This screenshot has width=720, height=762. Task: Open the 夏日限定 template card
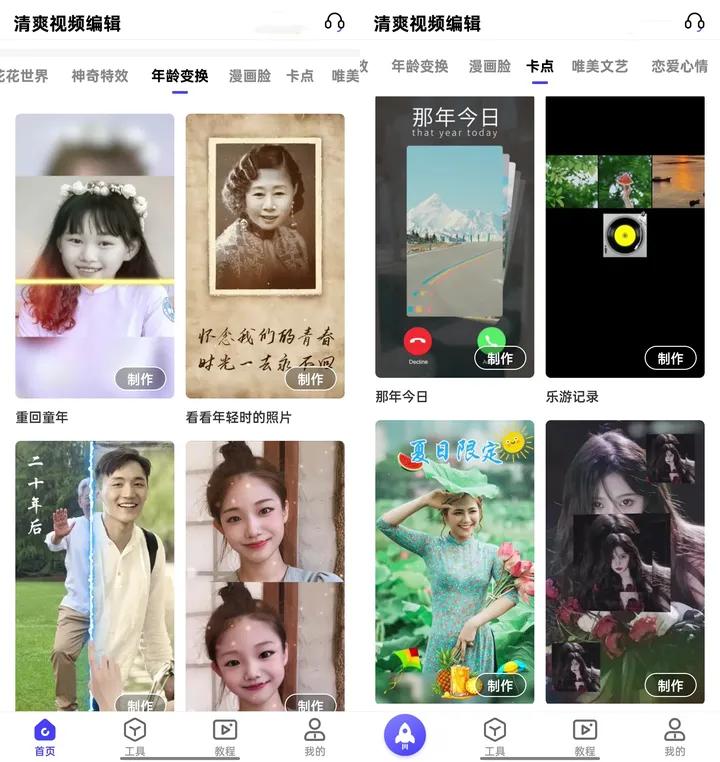point(454,560)
